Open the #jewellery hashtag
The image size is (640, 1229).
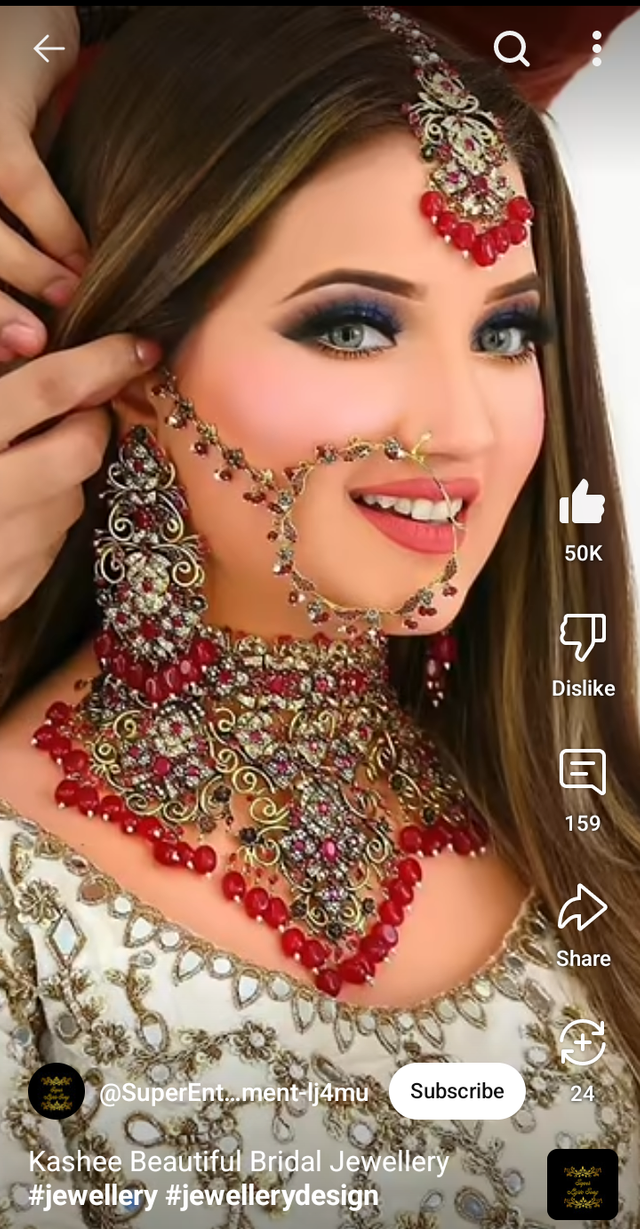(93, 1195)
